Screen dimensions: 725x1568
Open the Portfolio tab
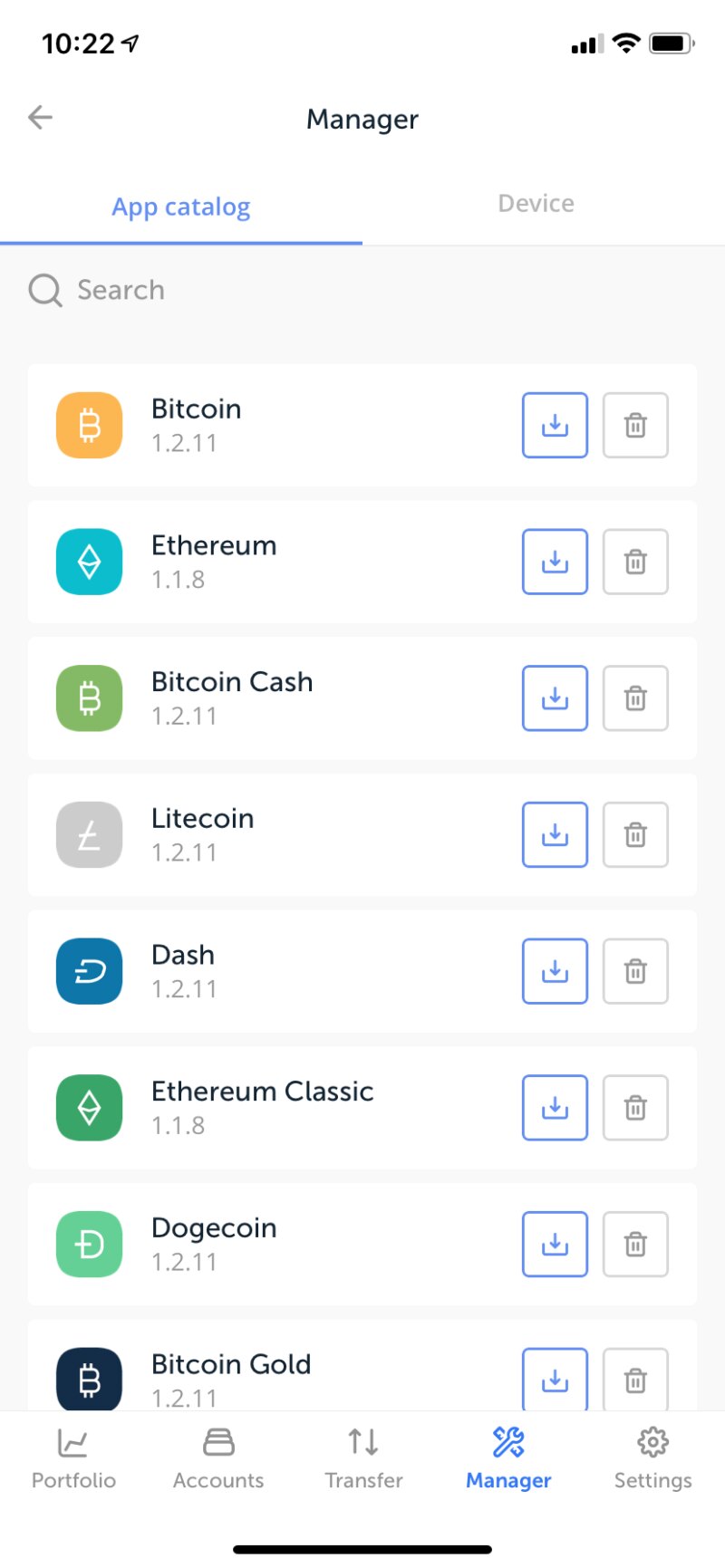73,1458
